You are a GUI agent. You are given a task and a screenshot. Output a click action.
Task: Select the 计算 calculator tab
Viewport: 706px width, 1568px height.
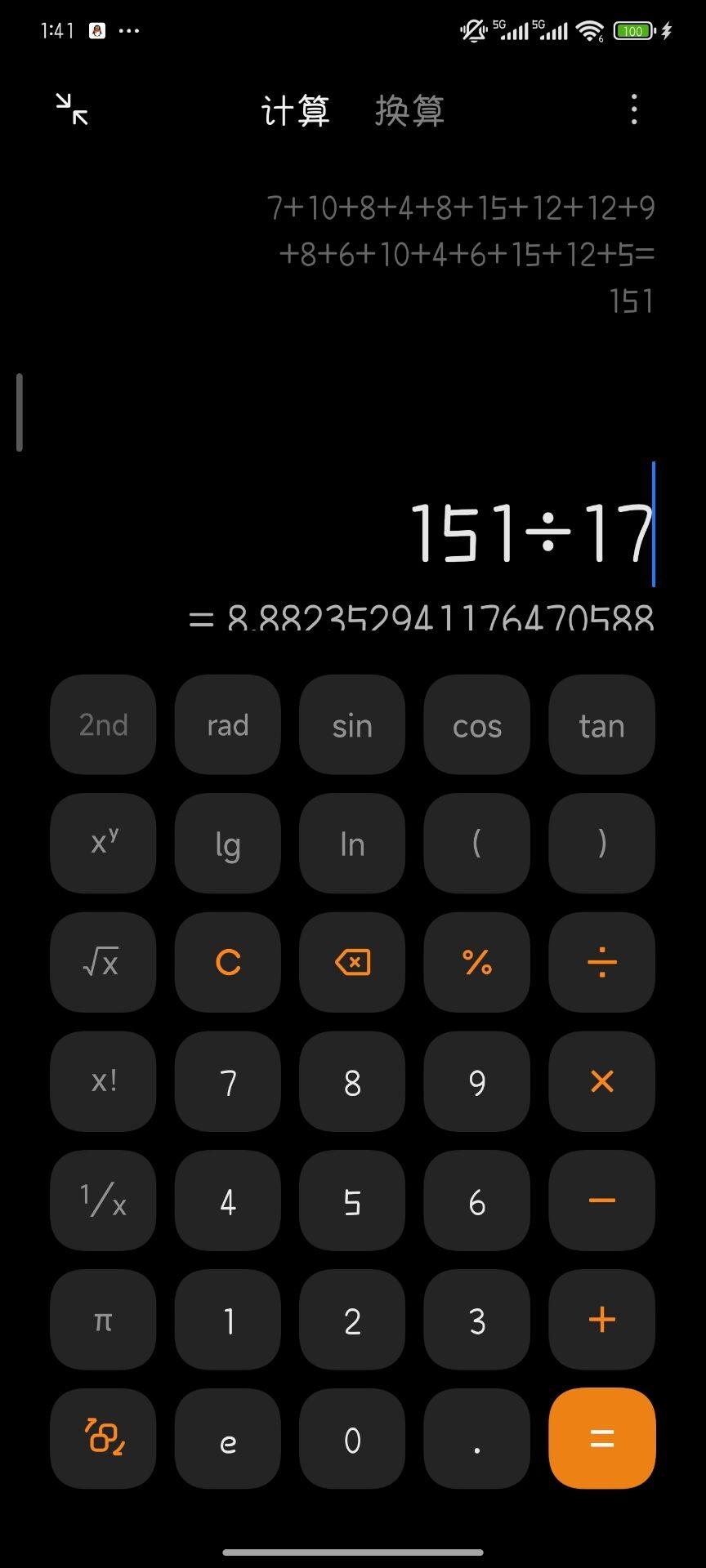tap(295, 110)
